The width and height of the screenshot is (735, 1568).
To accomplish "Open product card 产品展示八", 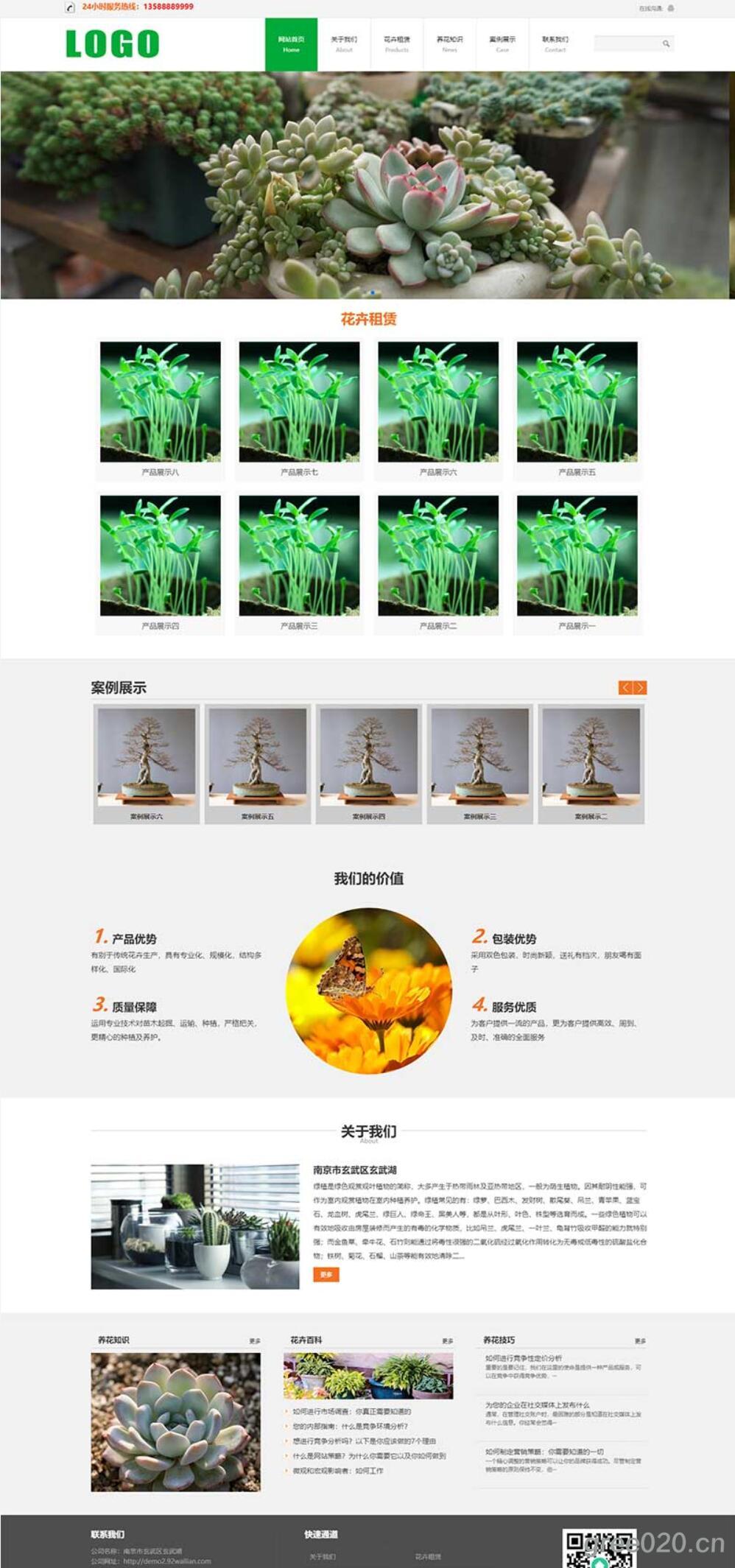I will (160, 409).
